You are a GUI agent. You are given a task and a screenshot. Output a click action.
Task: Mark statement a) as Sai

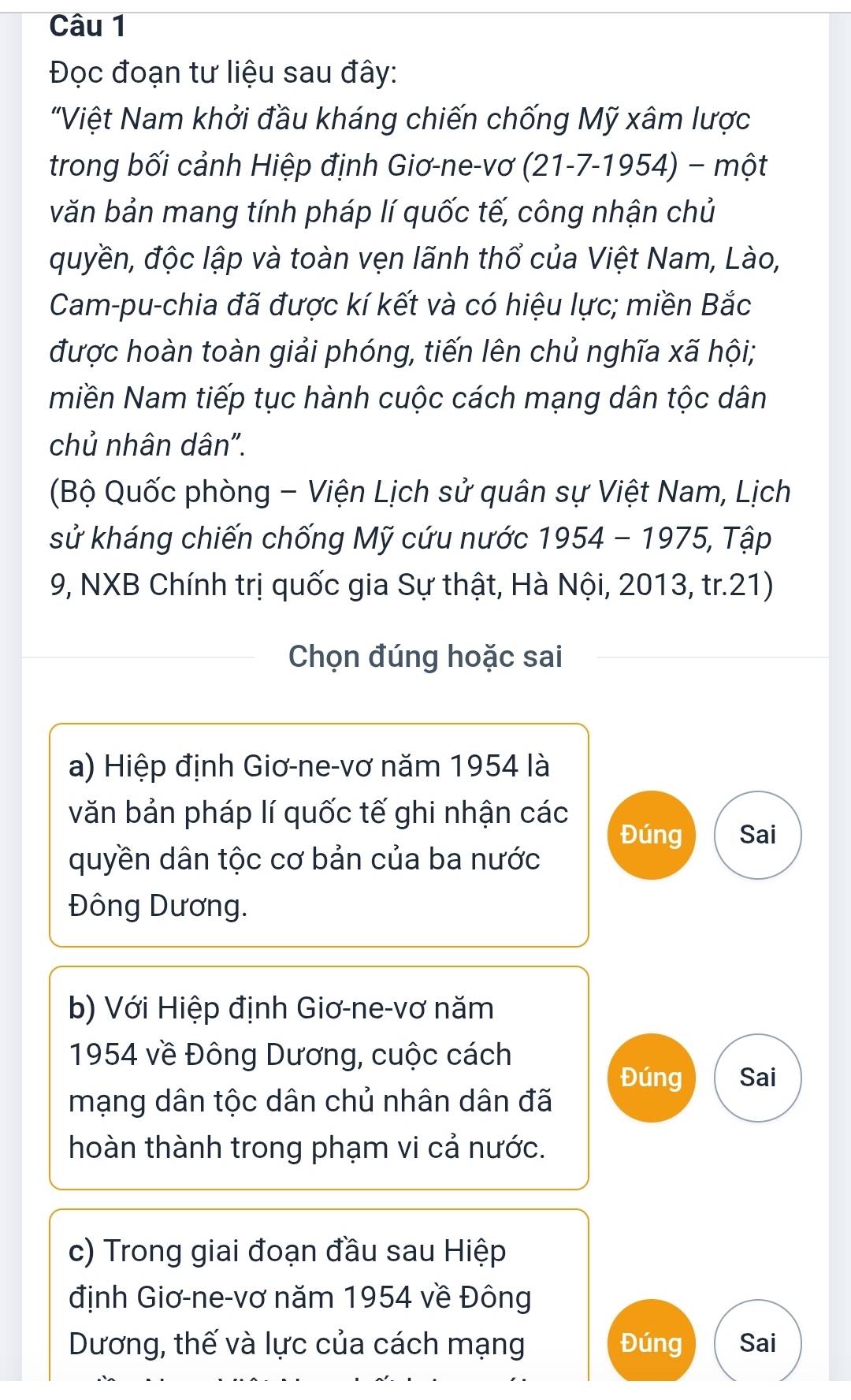click(x=757, y=835)
